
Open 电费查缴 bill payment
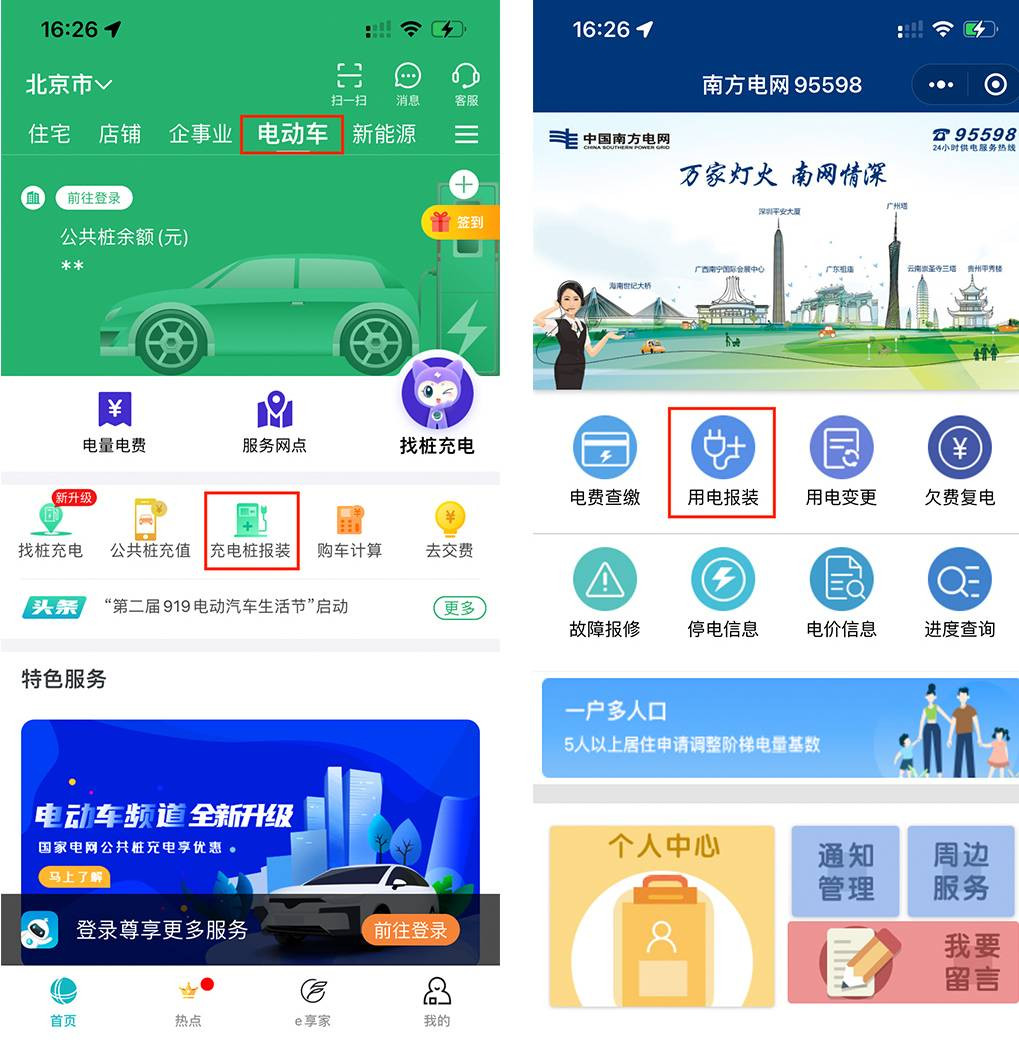pyautogui.click(x=605, y=460)
